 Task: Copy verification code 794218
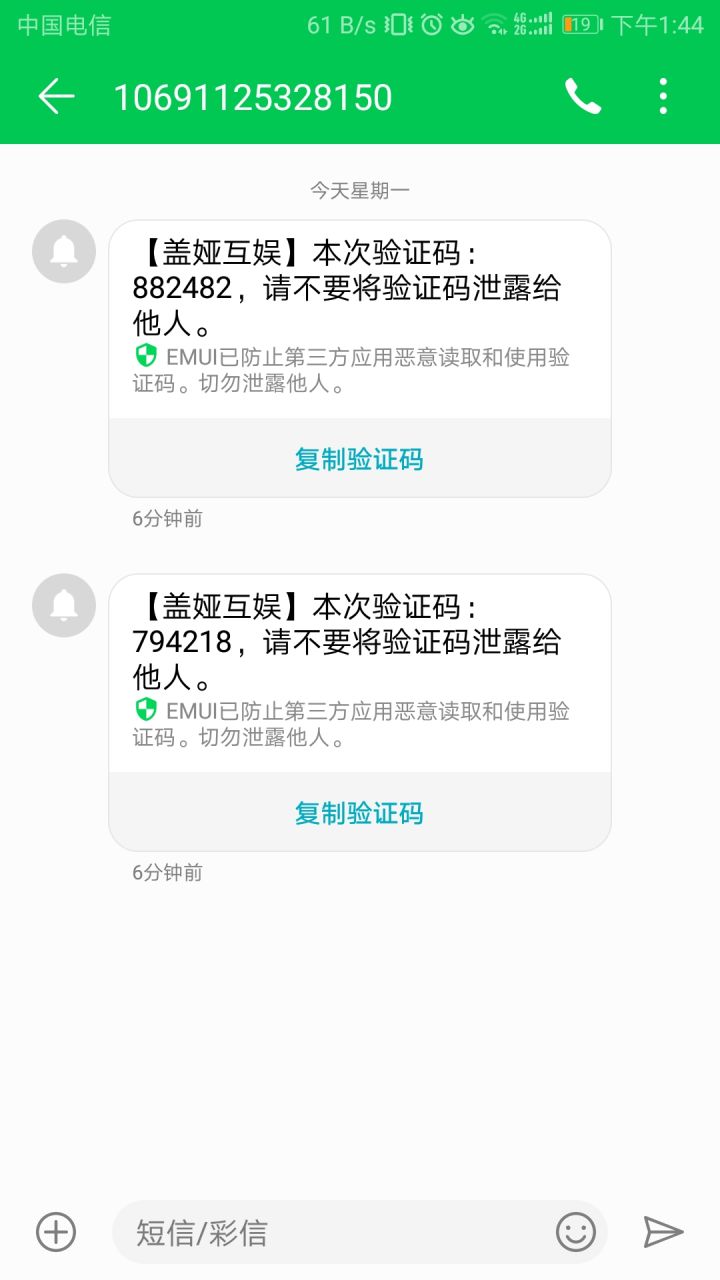(x=359, y=813)
